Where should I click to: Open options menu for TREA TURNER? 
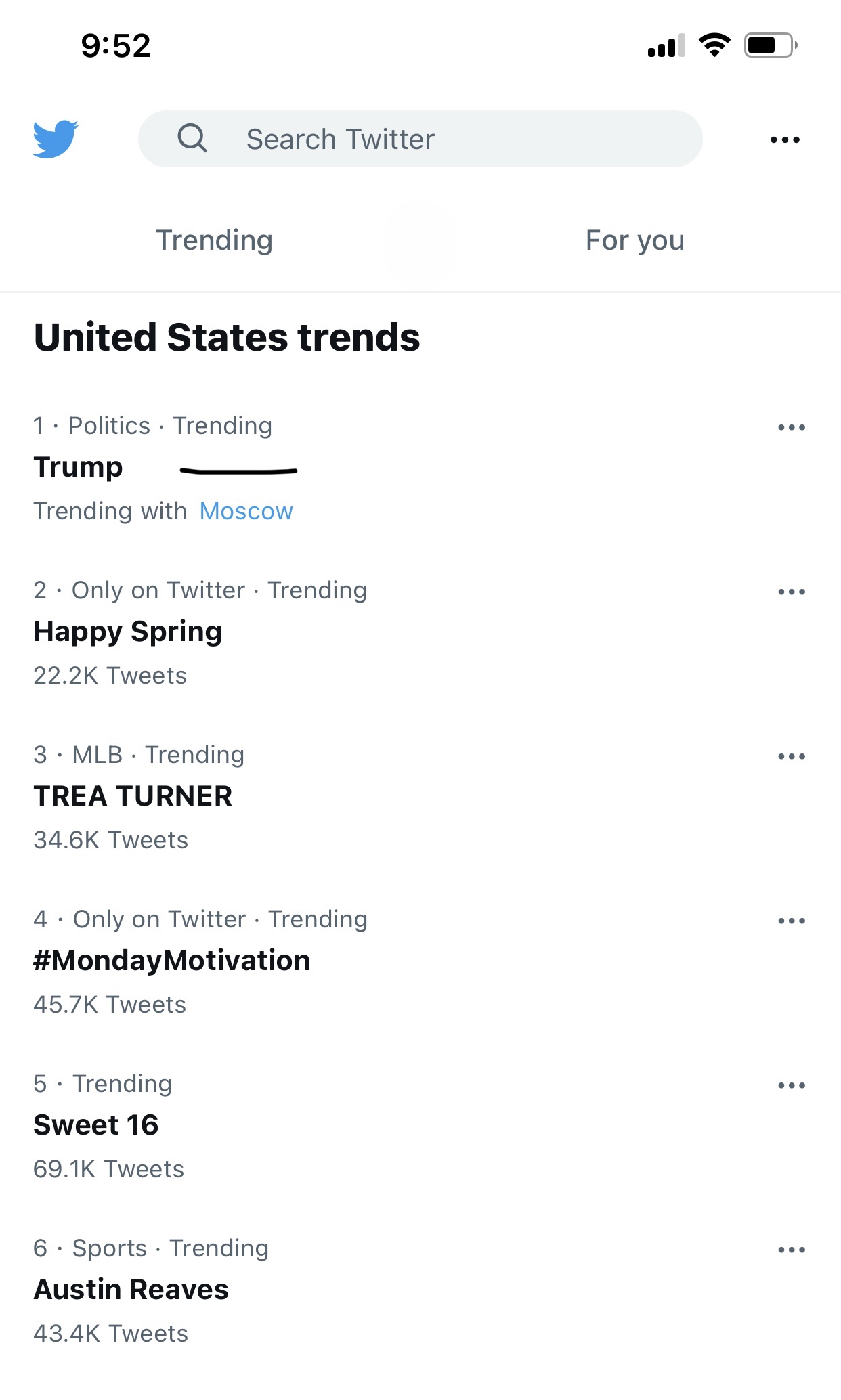[792, 756]
